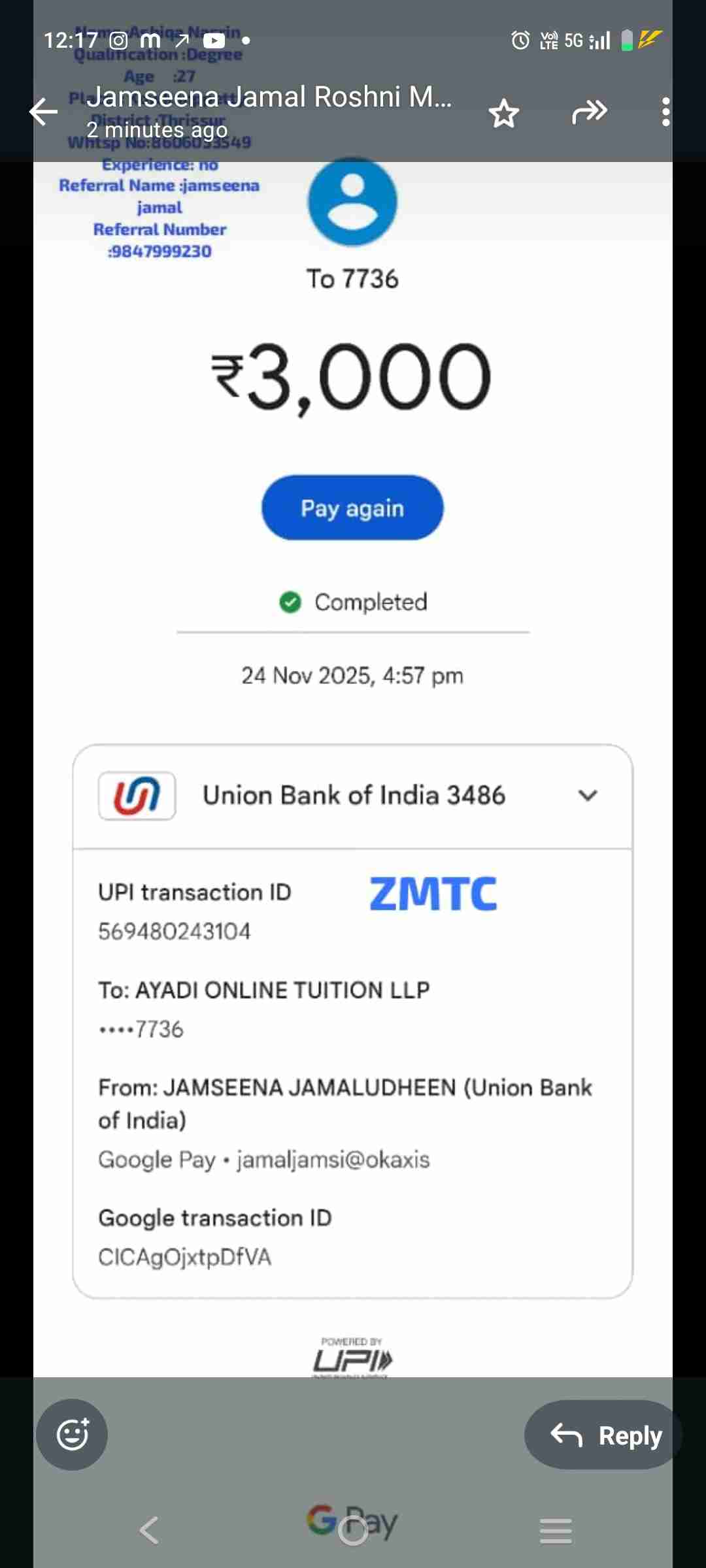The image size is (706, 1568).
Task: Forward this image to another chat
Action: [x=589, y=112]
